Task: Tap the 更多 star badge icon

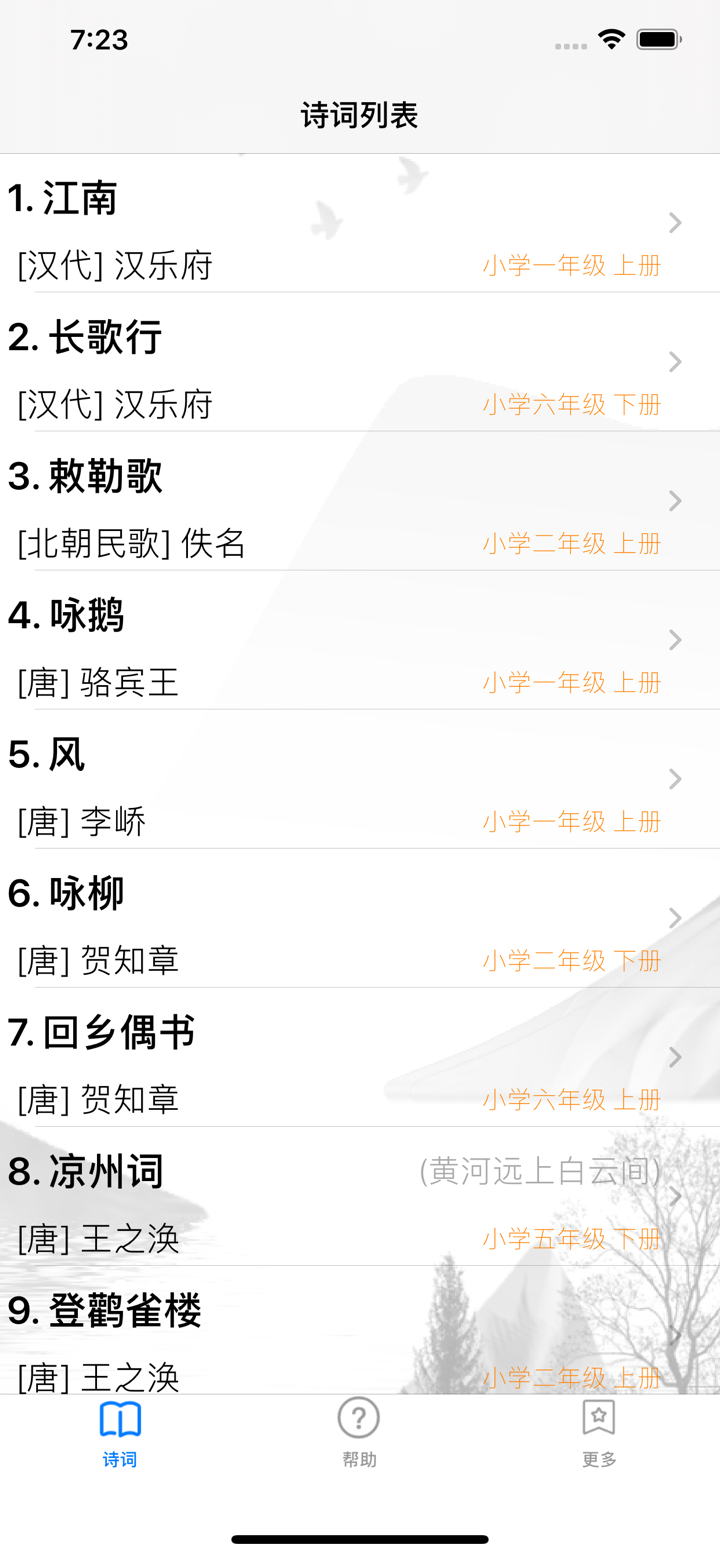Action: [597, 1418]
